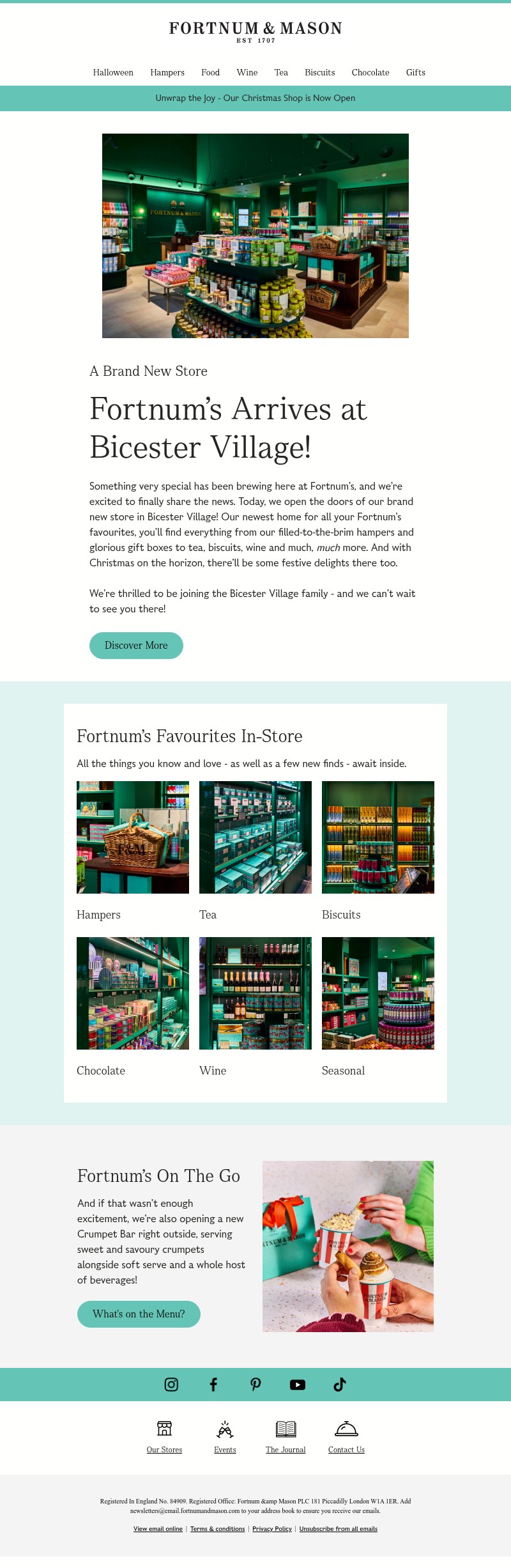Screen dimensions: 511x1568
Task: Watch on the YouTube icon
Action: tap(298, 1385)
